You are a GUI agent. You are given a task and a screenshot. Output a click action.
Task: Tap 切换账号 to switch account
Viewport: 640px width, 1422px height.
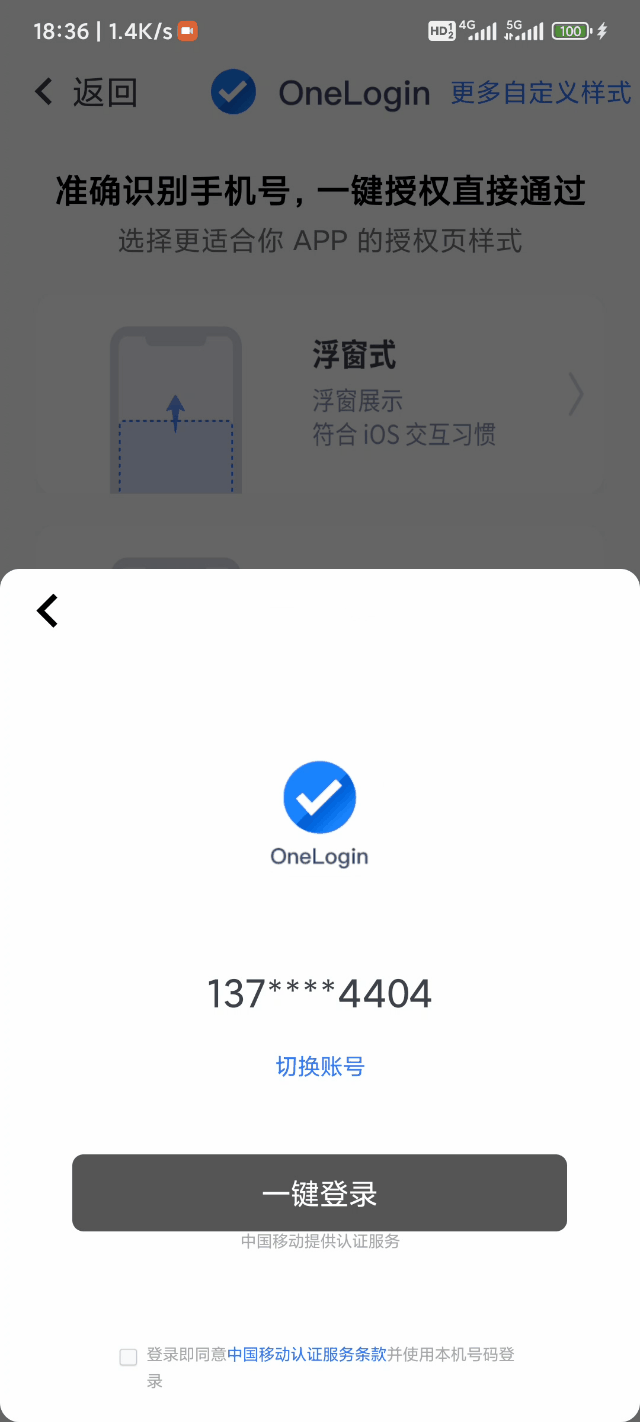(x=320, y=1066)
